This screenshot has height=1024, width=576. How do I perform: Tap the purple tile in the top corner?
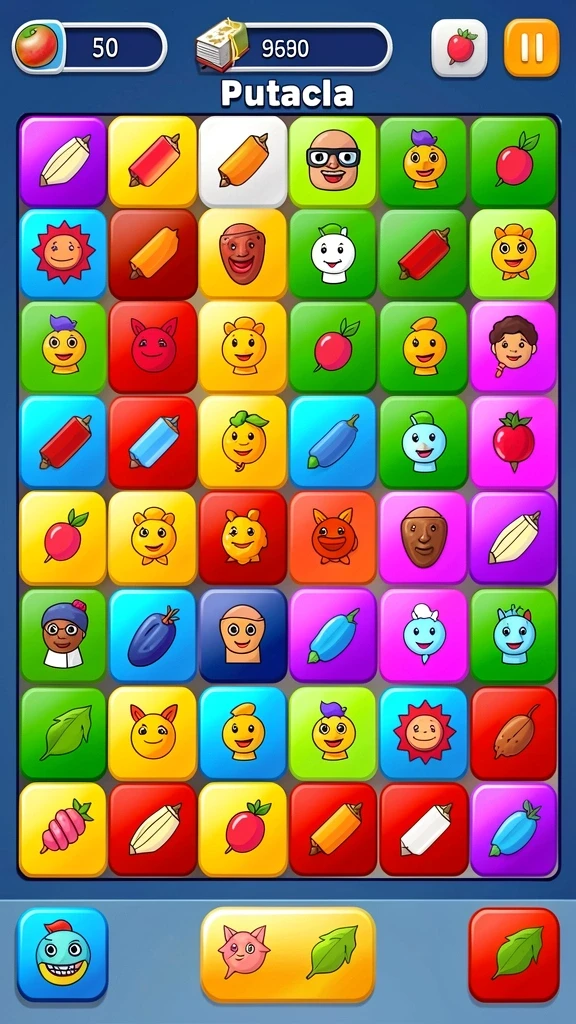click(63, 161)
